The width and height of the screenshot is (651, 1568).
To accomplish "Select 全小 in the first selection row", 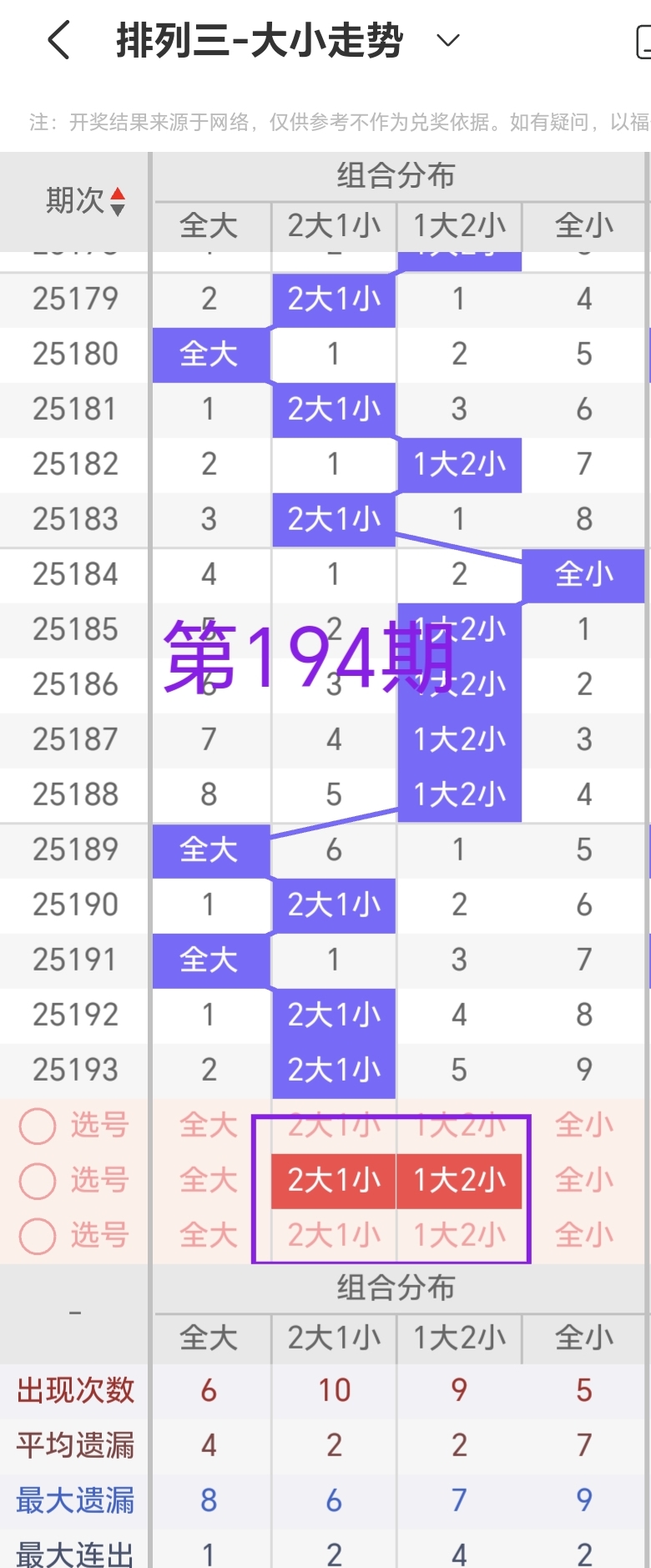I will pos(583,1124).
